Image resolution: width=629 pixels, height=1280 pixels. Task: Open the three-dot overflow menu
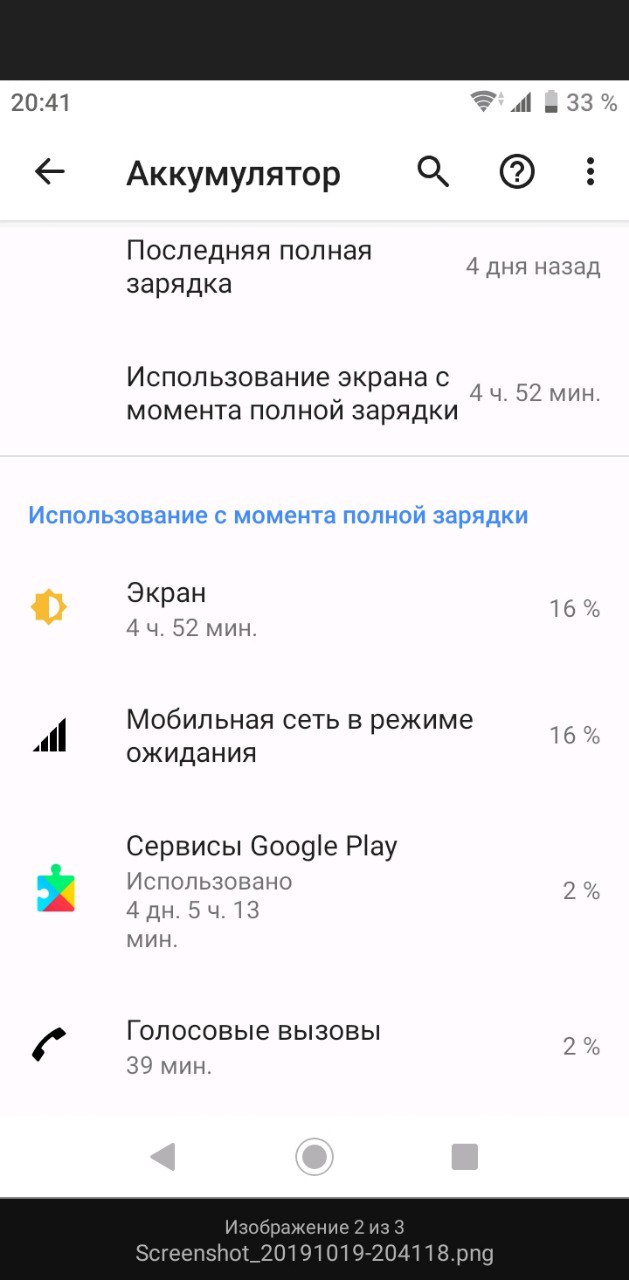click(x=590, y=172)
